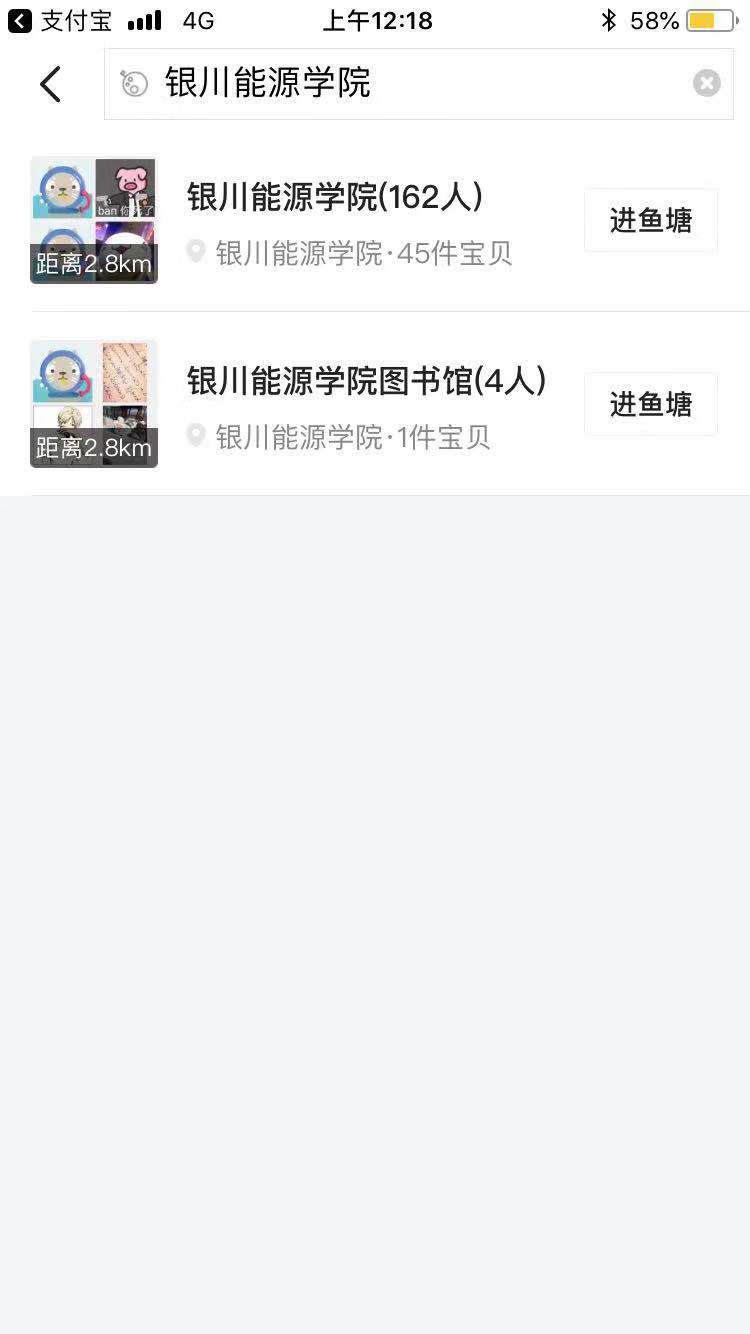Open the 银川能源学院(162人) result

pyautogui.click(x=335, y=198)
